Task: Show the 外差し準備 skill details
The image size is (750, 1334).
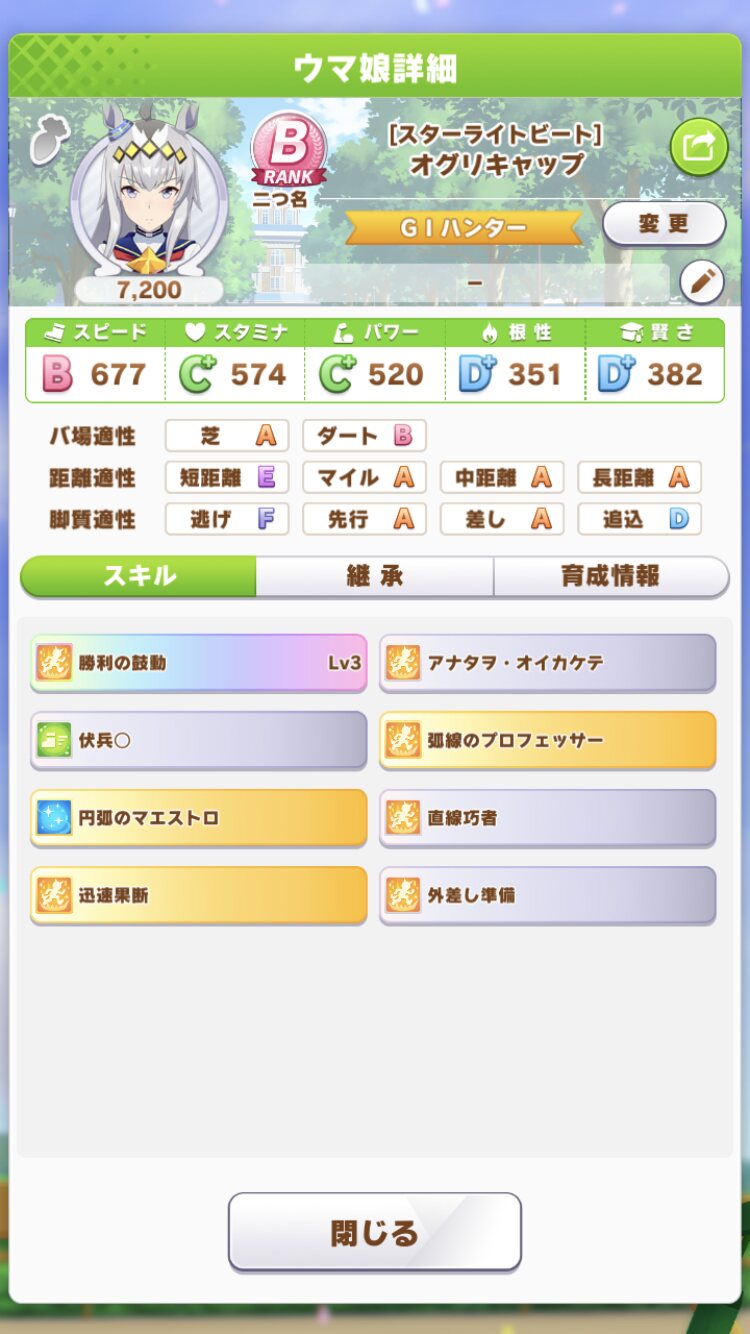Action: (x=548, y=895)
